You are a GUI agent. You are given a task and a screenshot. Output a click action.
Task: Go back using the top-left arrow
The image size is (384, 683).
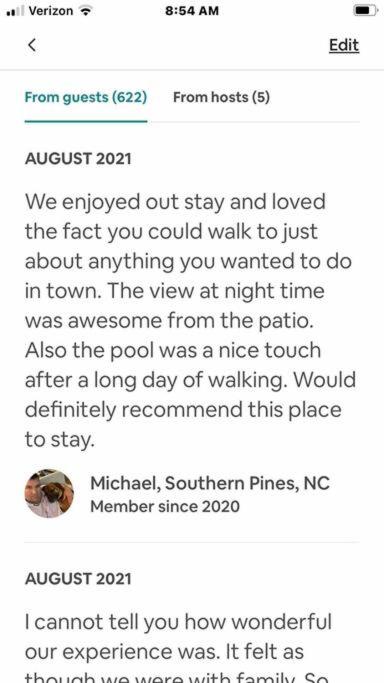pos(31,45)
